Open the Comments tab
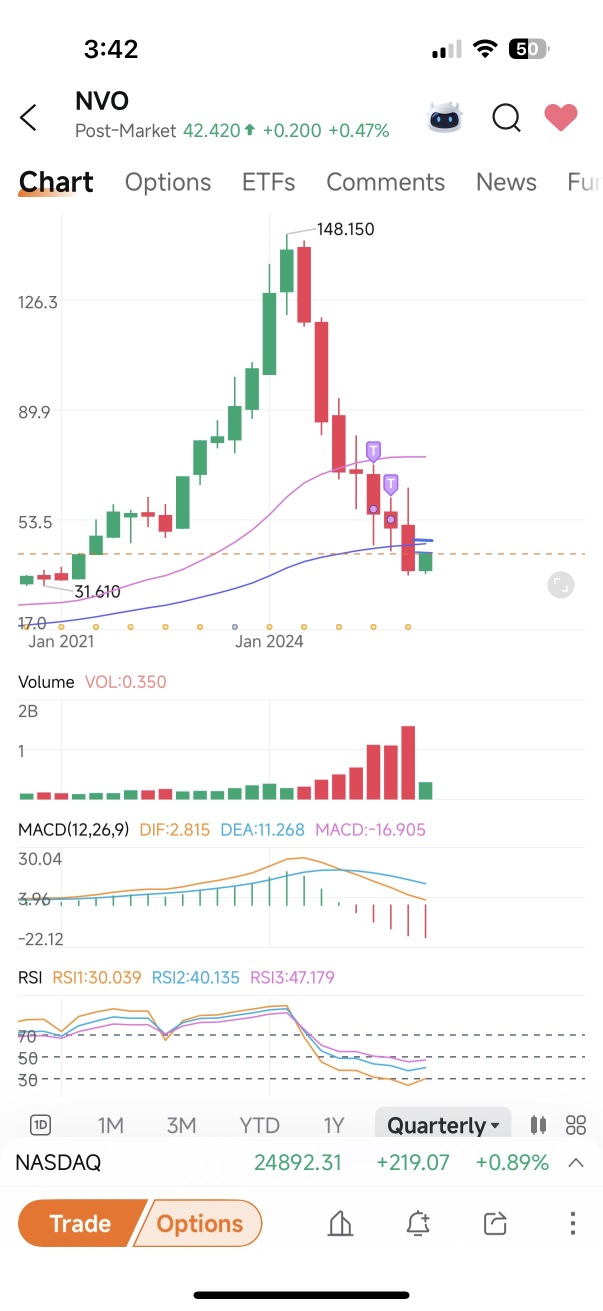603x1311 pixels. point(385,182)
